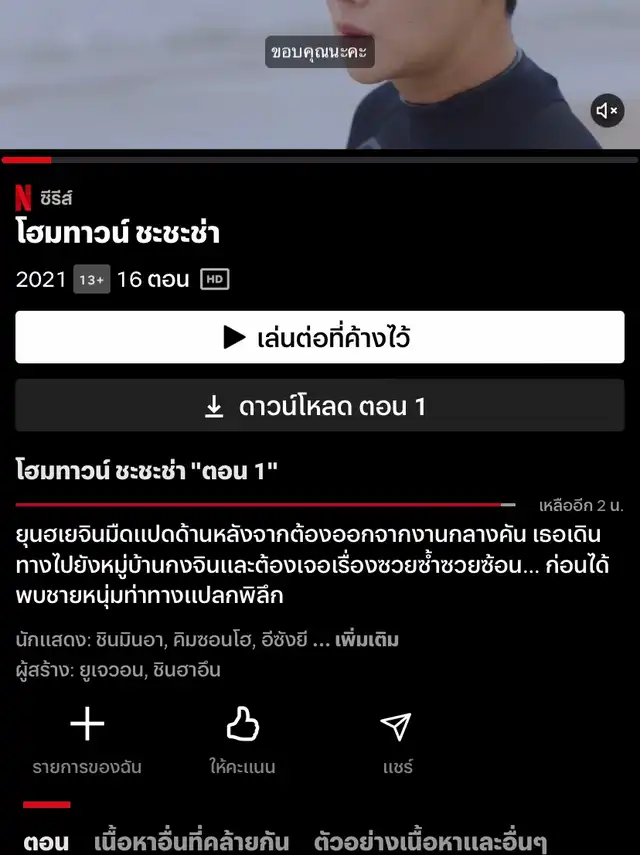This screenshot has width=640, height=855.
Task: Tap เล่นต่อที่ค้างไว้ to resume playing
Action: tap(320, 337)
